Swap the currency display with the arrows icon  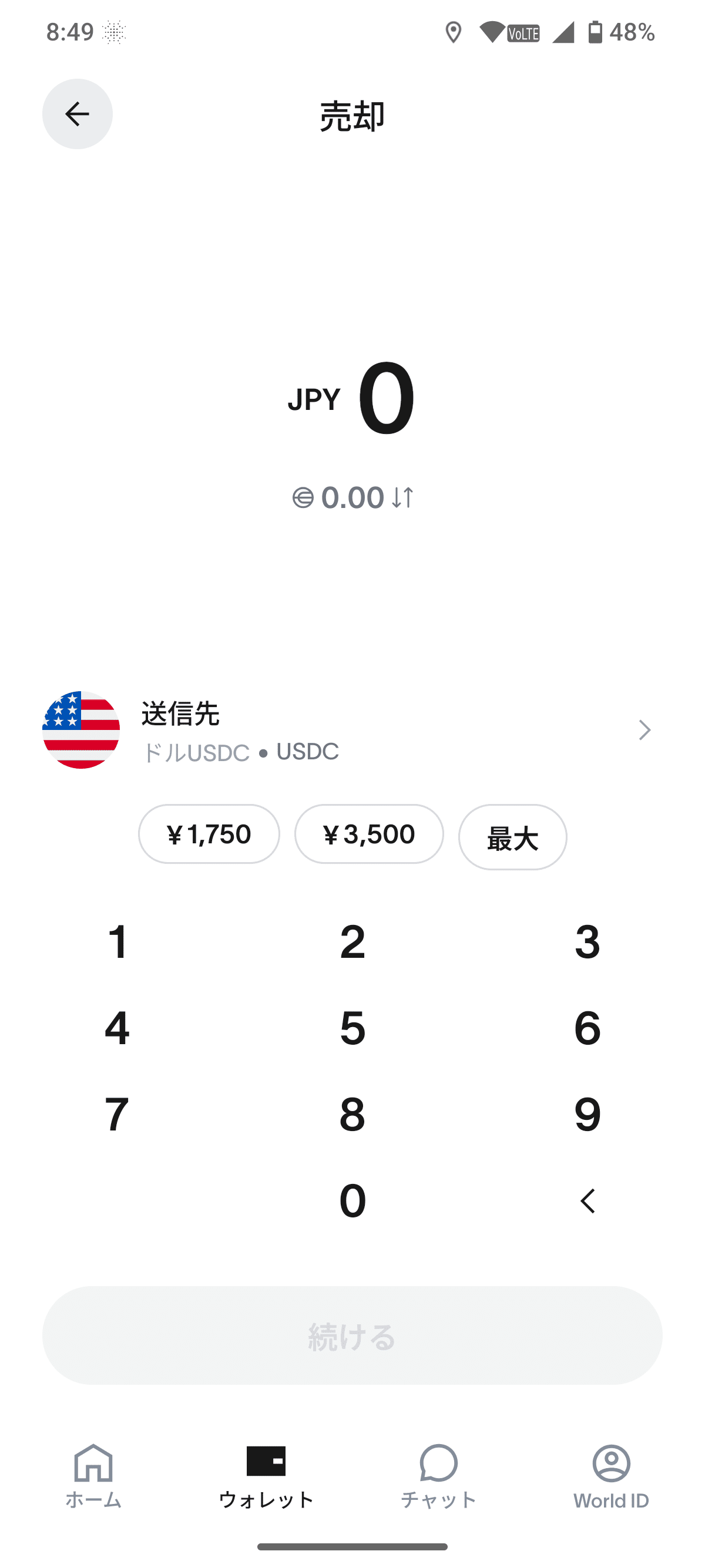point(402,497)
